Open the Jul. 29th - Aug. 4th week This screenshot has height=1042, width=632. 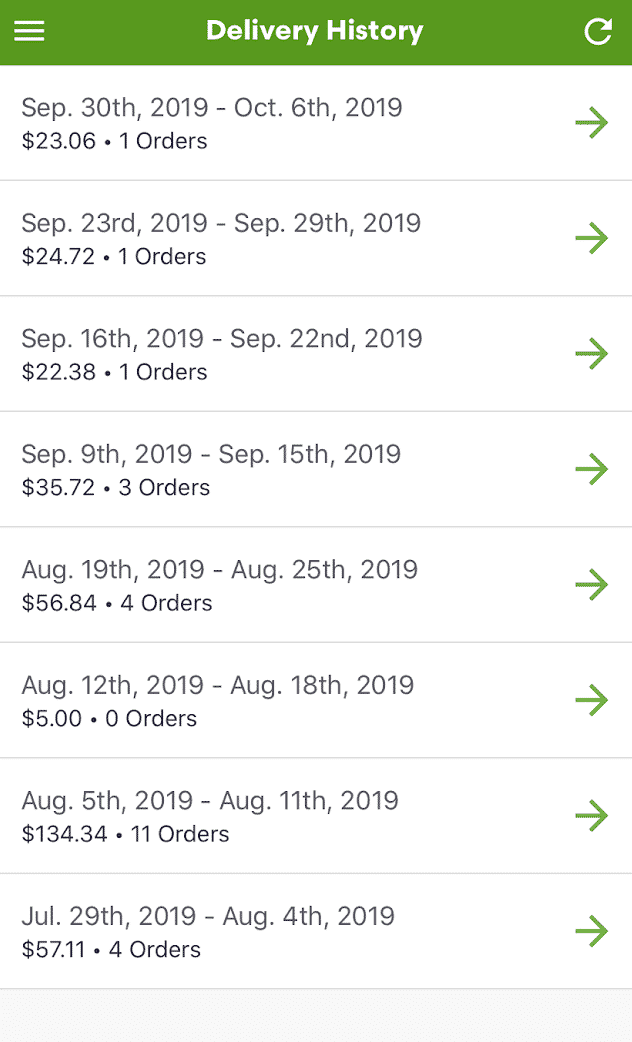[x=316, y=932]
